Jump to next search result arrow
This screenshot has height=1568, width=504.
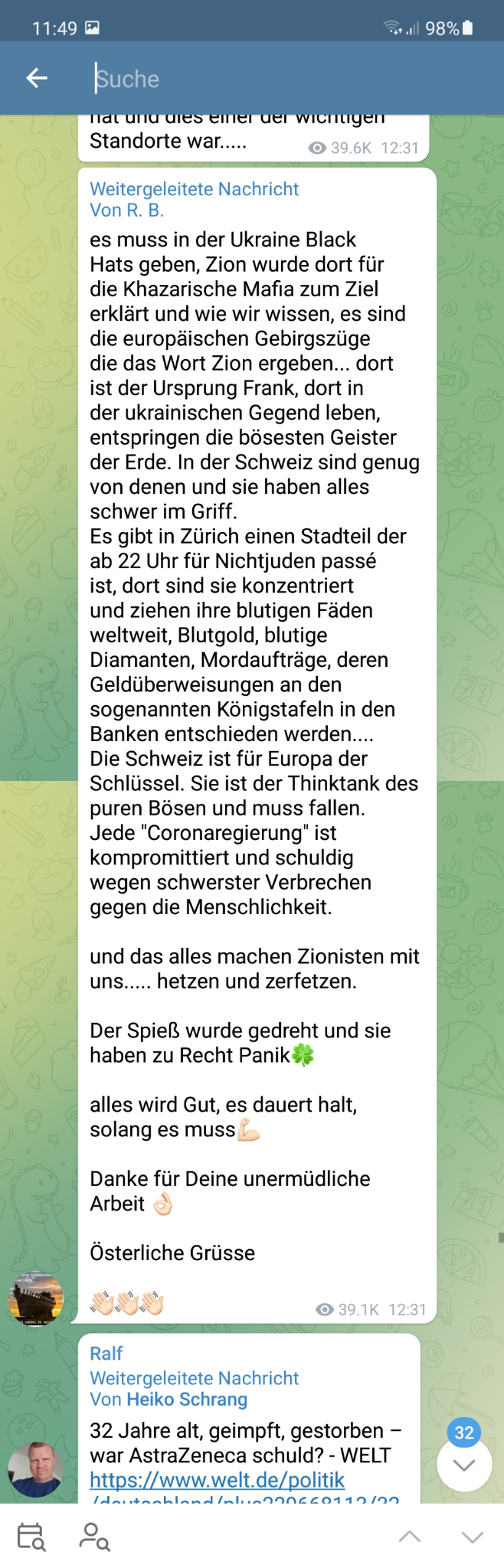pos(473,1537)
